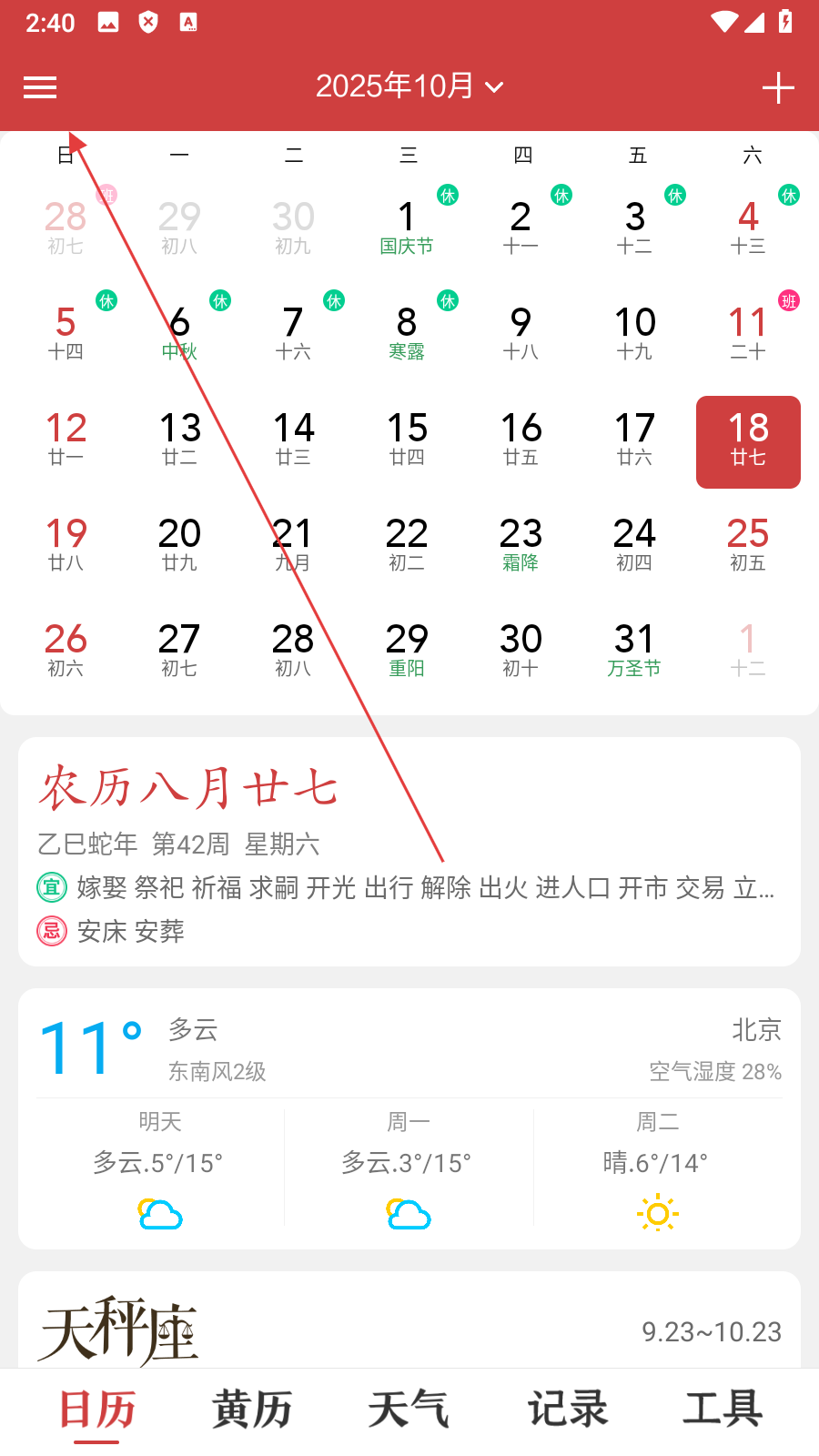Viewport: 819px width, 1456px height.
Task: Switch to the 黄历 tab
Action: (252, 1410)
